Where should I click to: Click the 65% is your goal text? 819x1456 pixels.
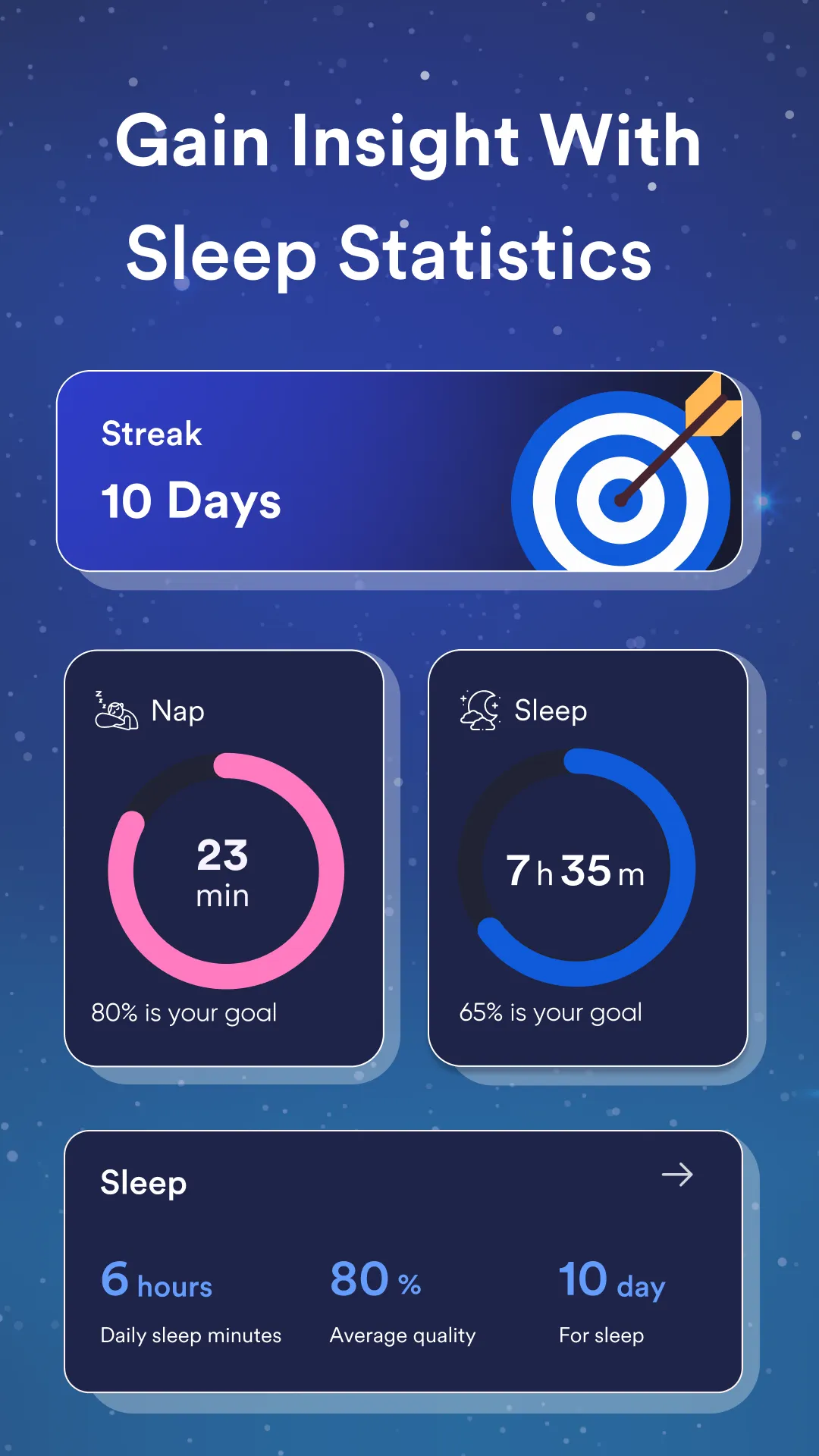tap(551, 1012)
